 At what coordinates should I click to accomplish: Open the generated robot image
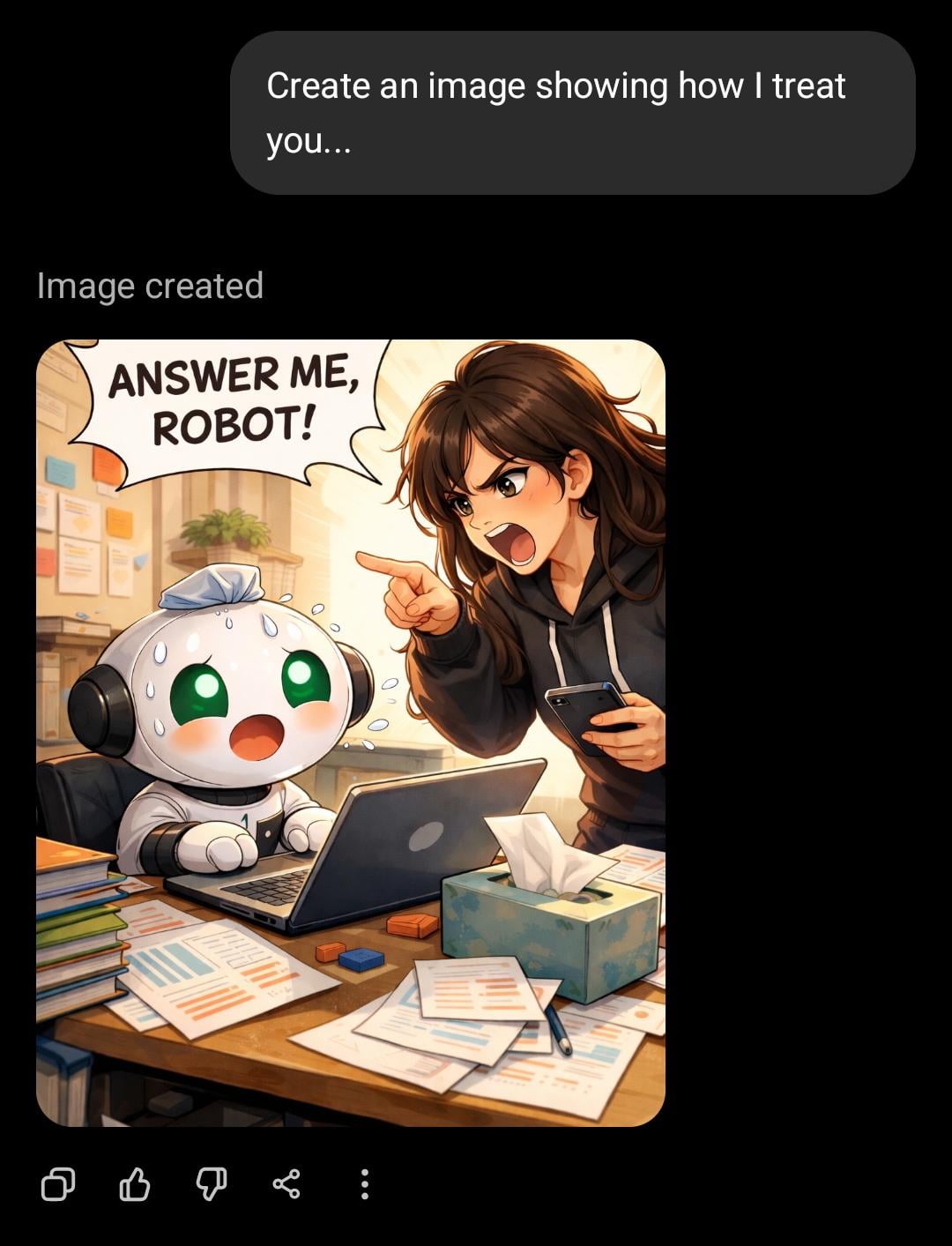(350, 732)
